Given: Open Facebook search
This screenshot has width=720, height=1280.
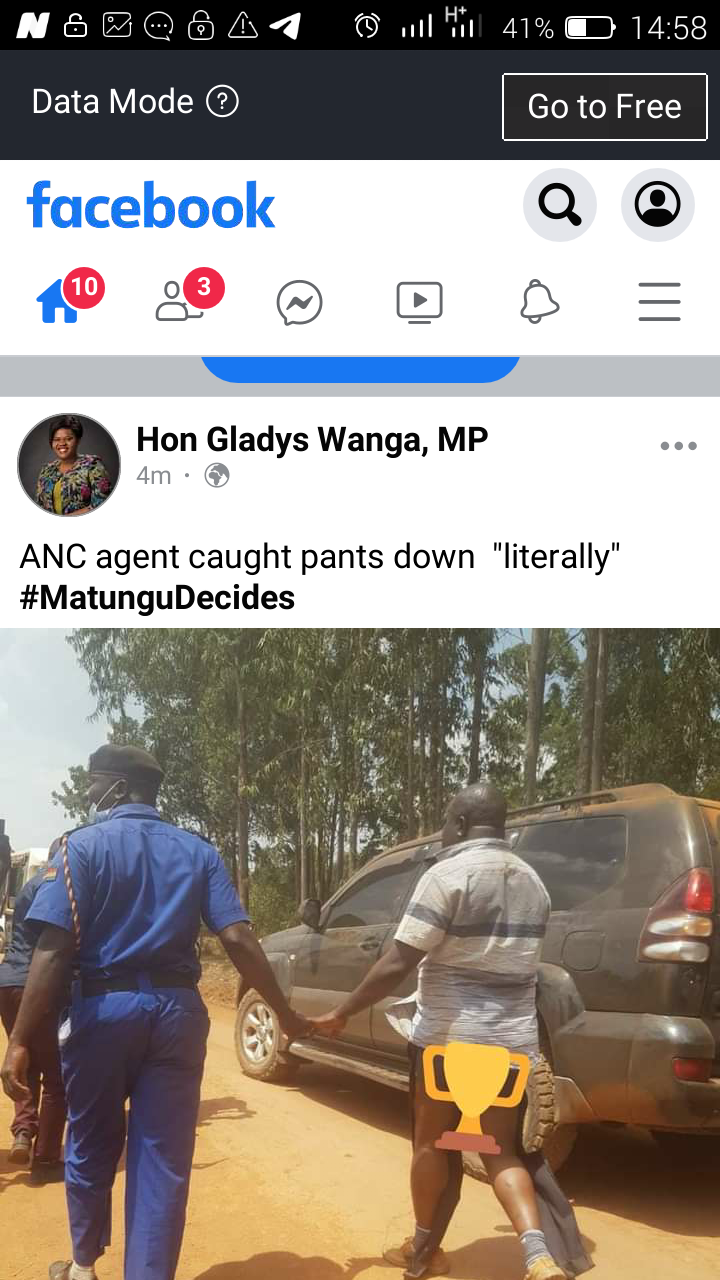Looking at the screenshot, I should pyautogui.click(x=560, y=205).
